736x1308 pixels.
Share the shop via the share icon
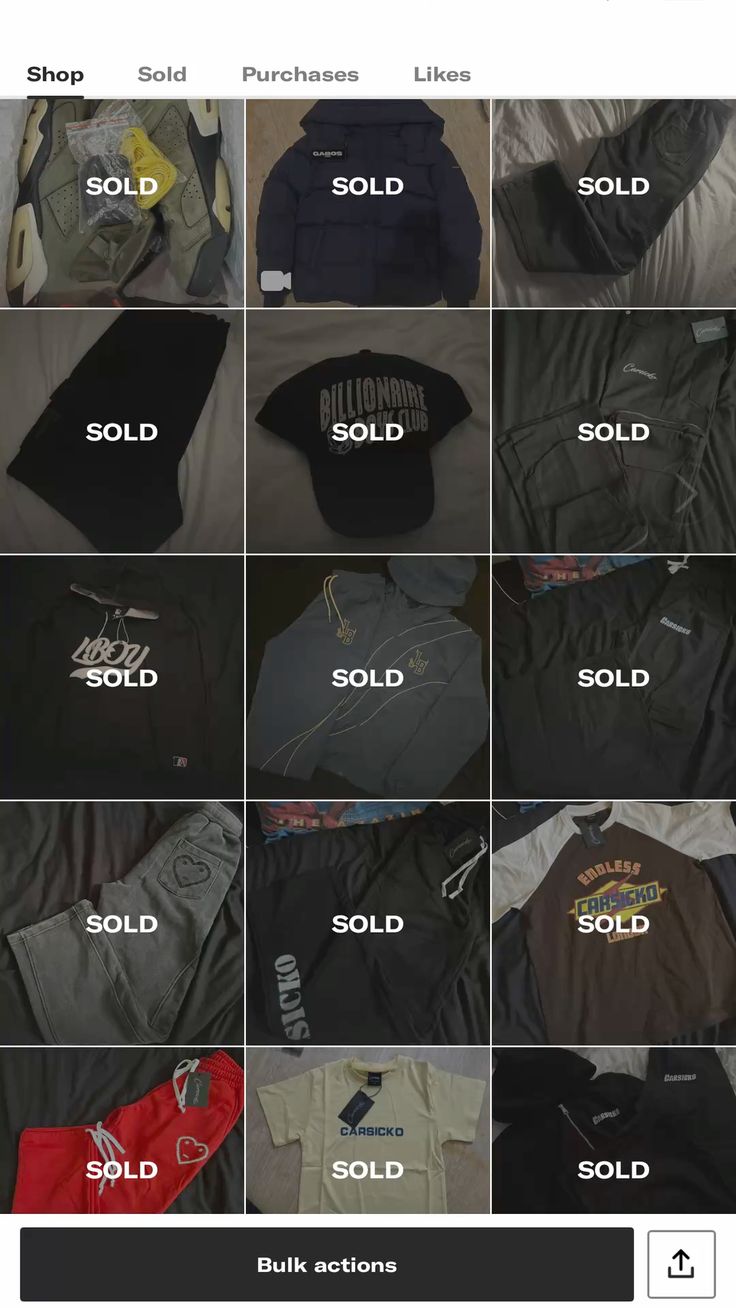tap(681, 1265)
